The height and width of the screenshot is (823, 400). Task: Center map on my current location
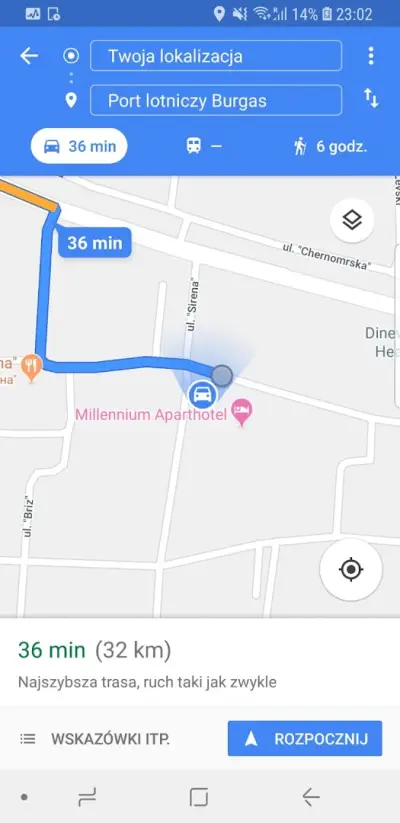[351, 569]
